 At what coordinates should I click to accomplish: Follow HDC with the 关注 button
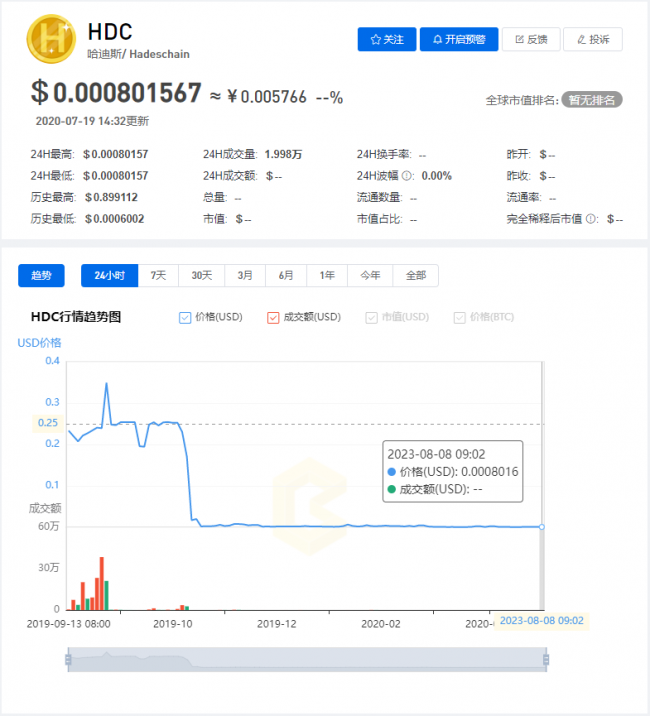(x=386, y=39)
